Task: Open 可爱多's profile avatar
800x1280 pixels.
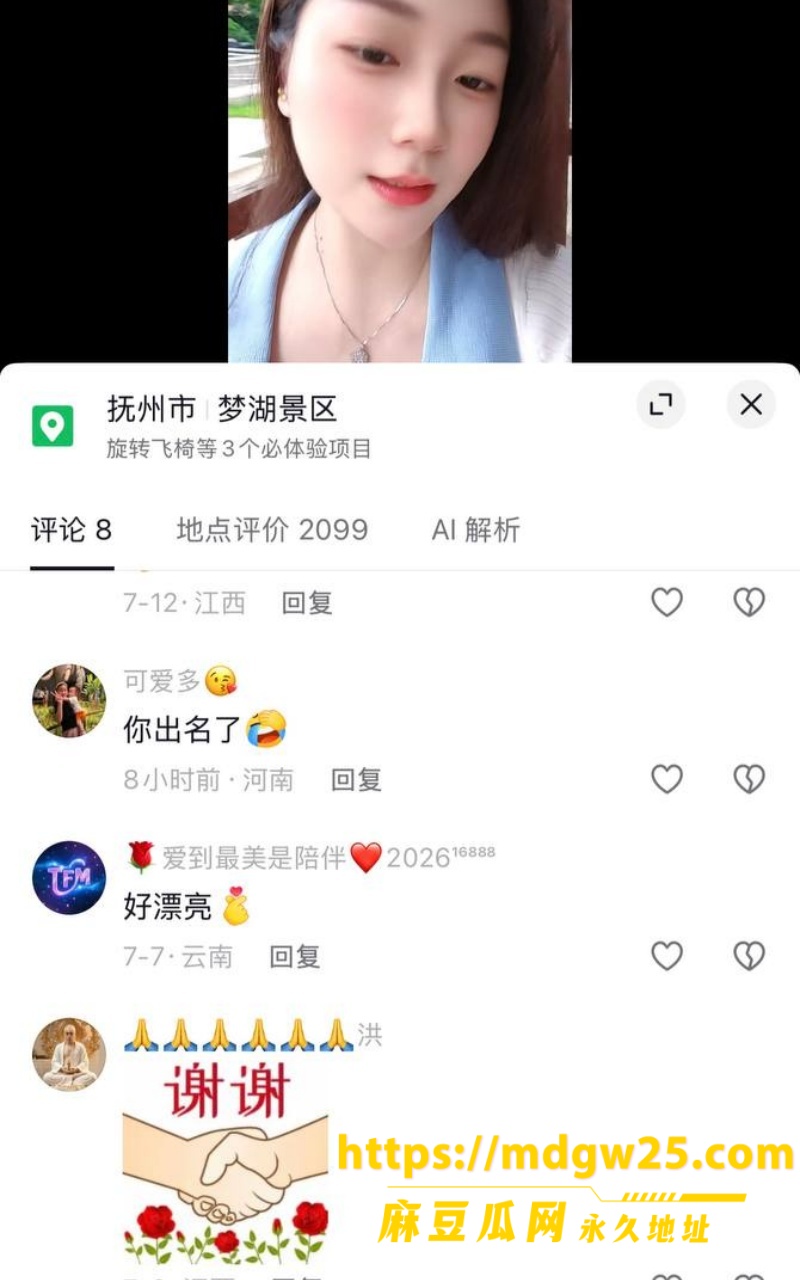Action: [69, 700]
